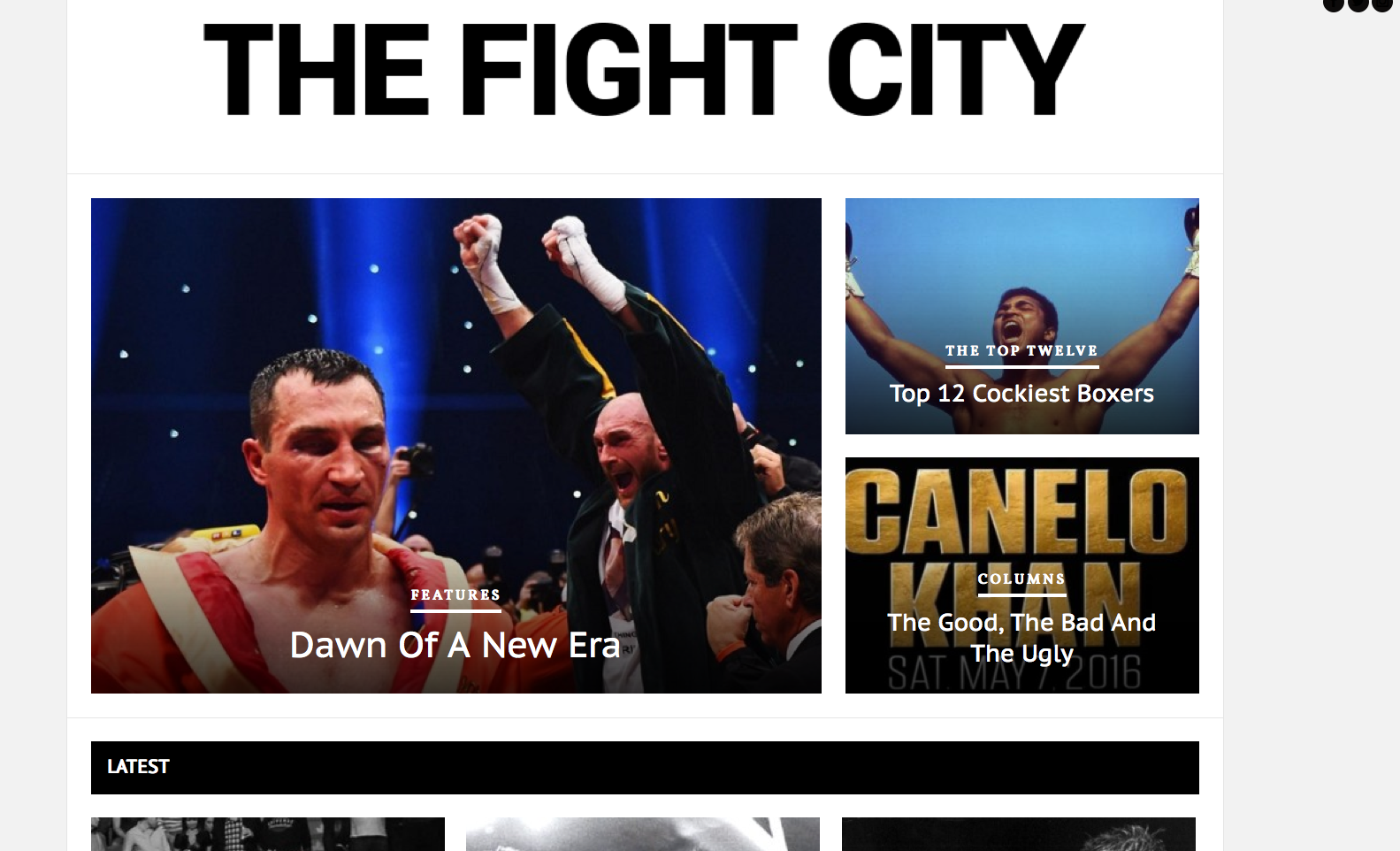1400x851 pixels.
Task: Open The Good, The Bad And The Ugly article
Action: (x=1021, y=638)
